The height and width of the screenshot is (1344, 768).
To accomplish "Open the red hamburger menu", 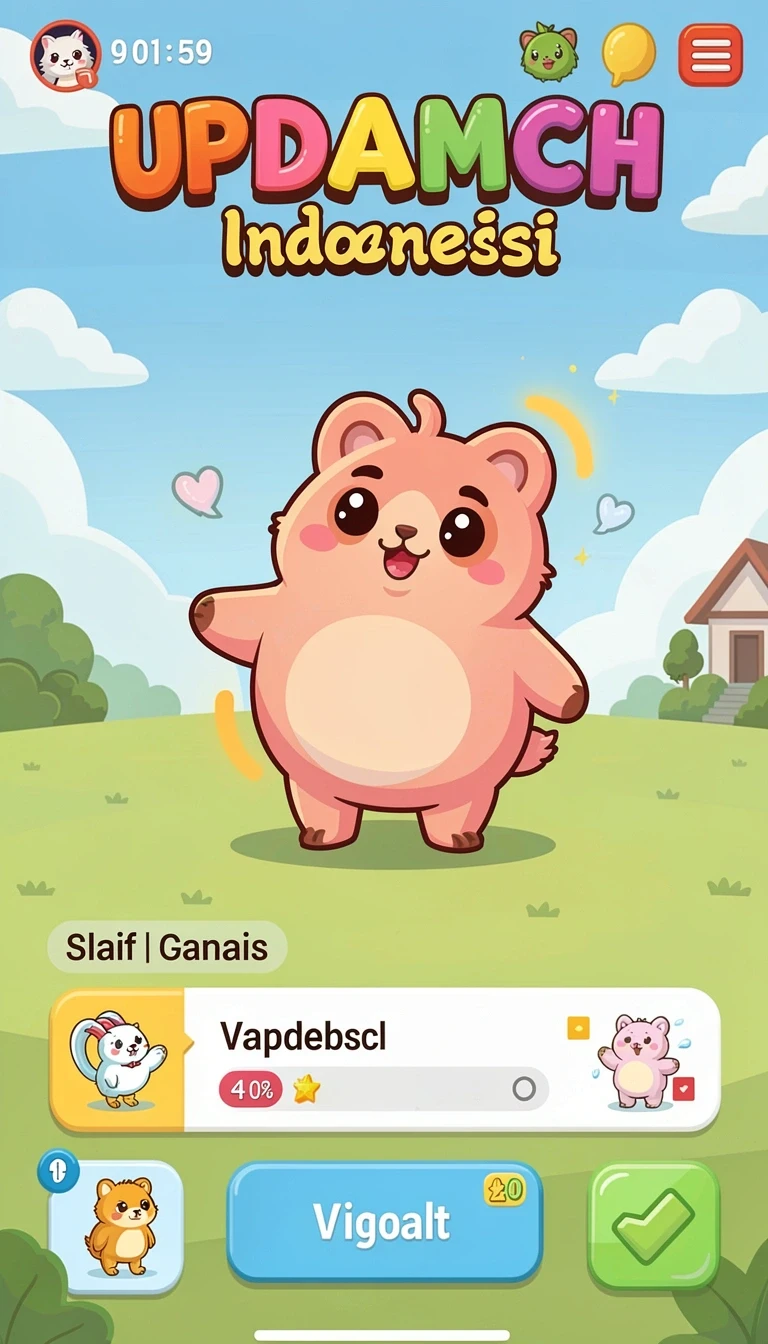I will click(710, 54).
